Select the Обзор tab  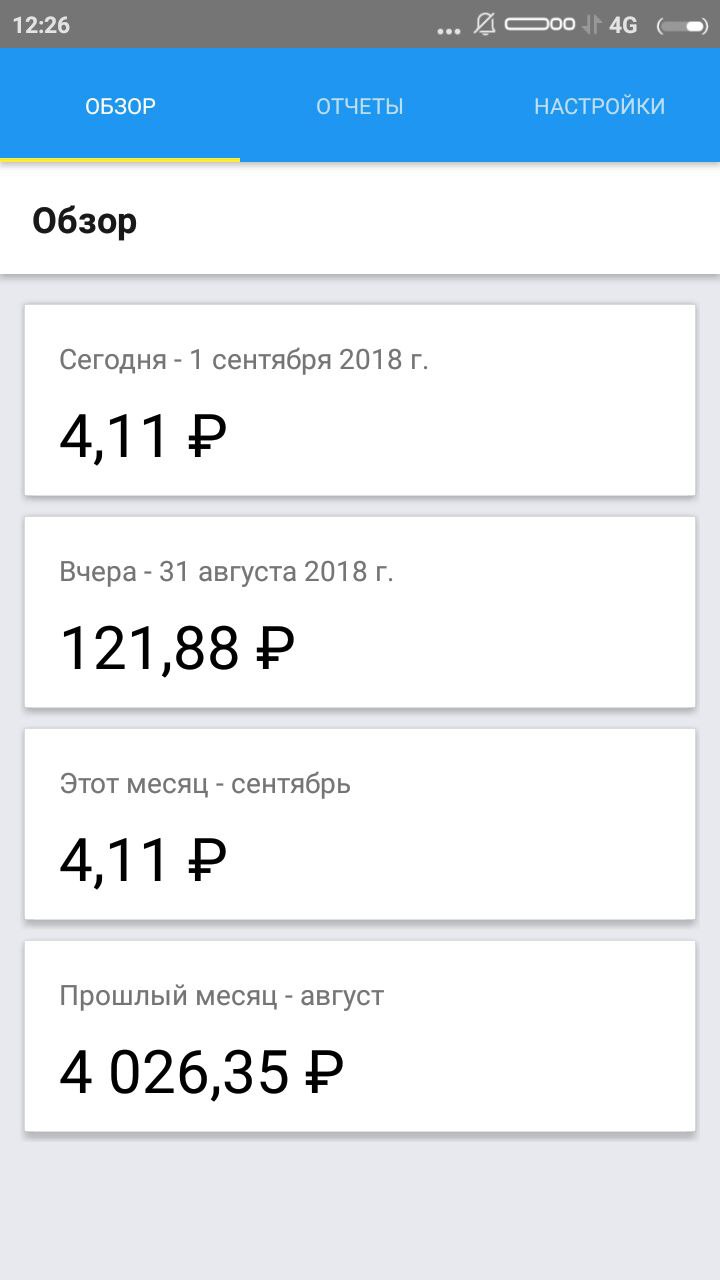point(120,106)
